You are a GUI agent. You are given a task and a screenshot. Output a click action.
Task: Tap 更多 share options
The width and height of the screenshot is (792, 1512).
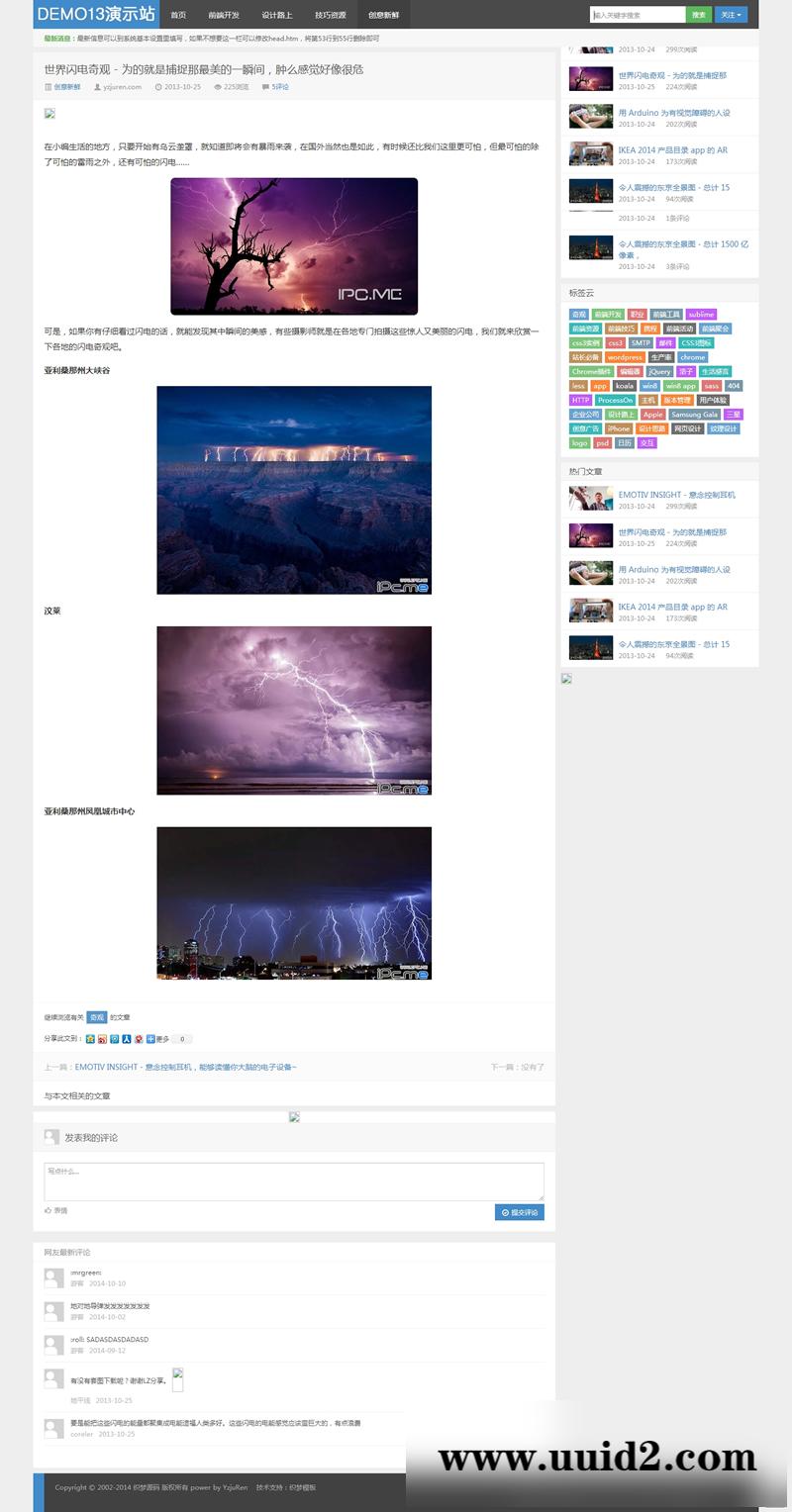pos(160,1039)
